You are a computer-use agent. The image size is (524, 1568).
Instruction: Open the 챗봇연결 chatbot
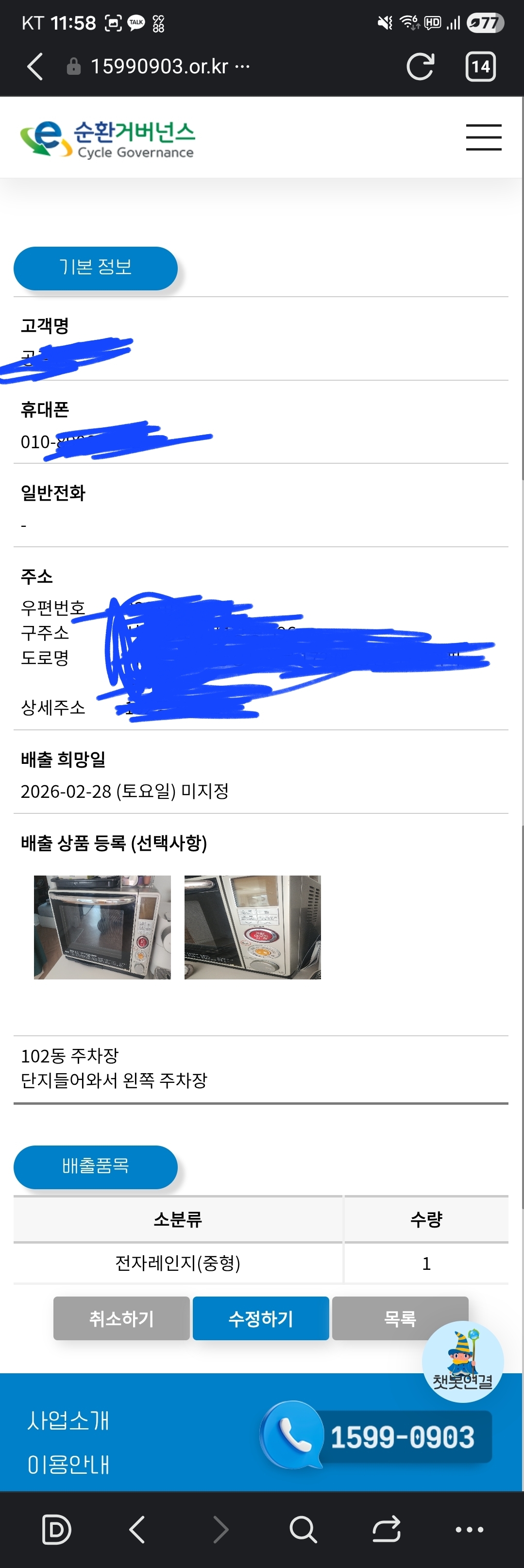tap(462, 1362)
